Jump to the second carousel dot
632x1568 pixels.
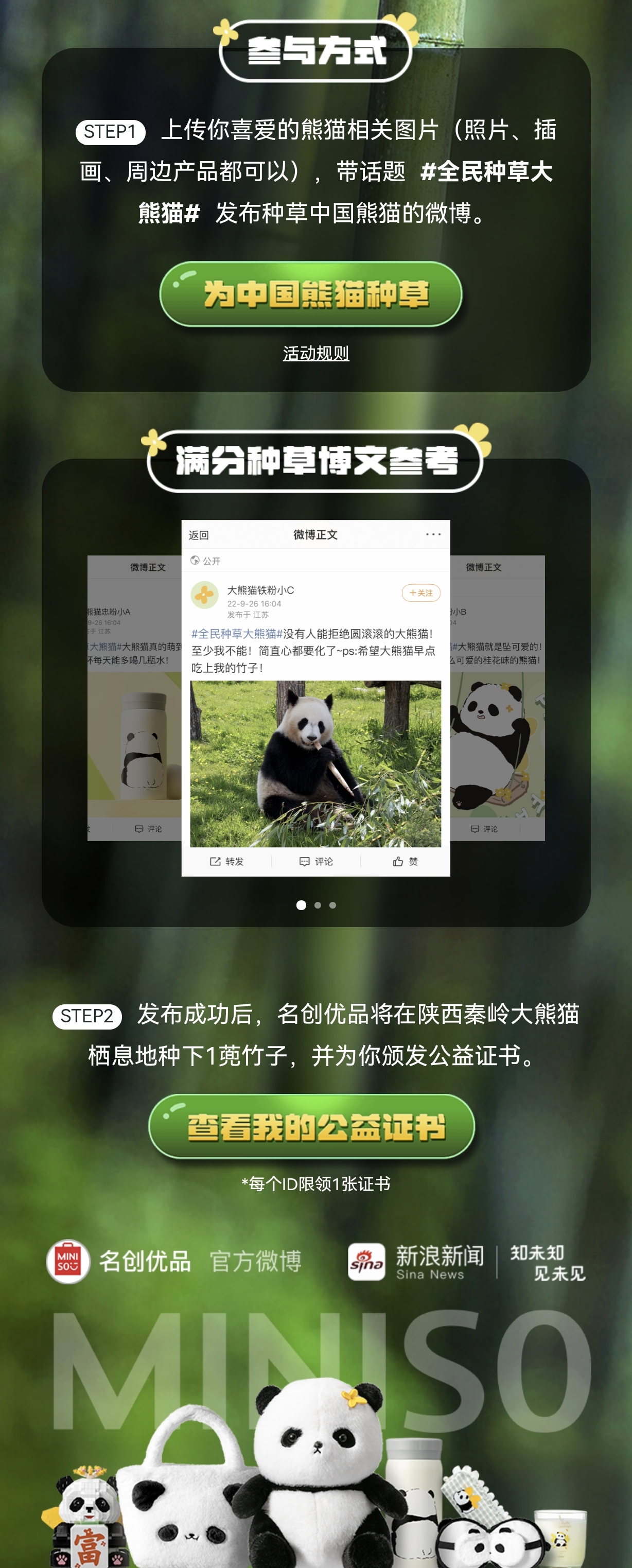coord(318,905)
